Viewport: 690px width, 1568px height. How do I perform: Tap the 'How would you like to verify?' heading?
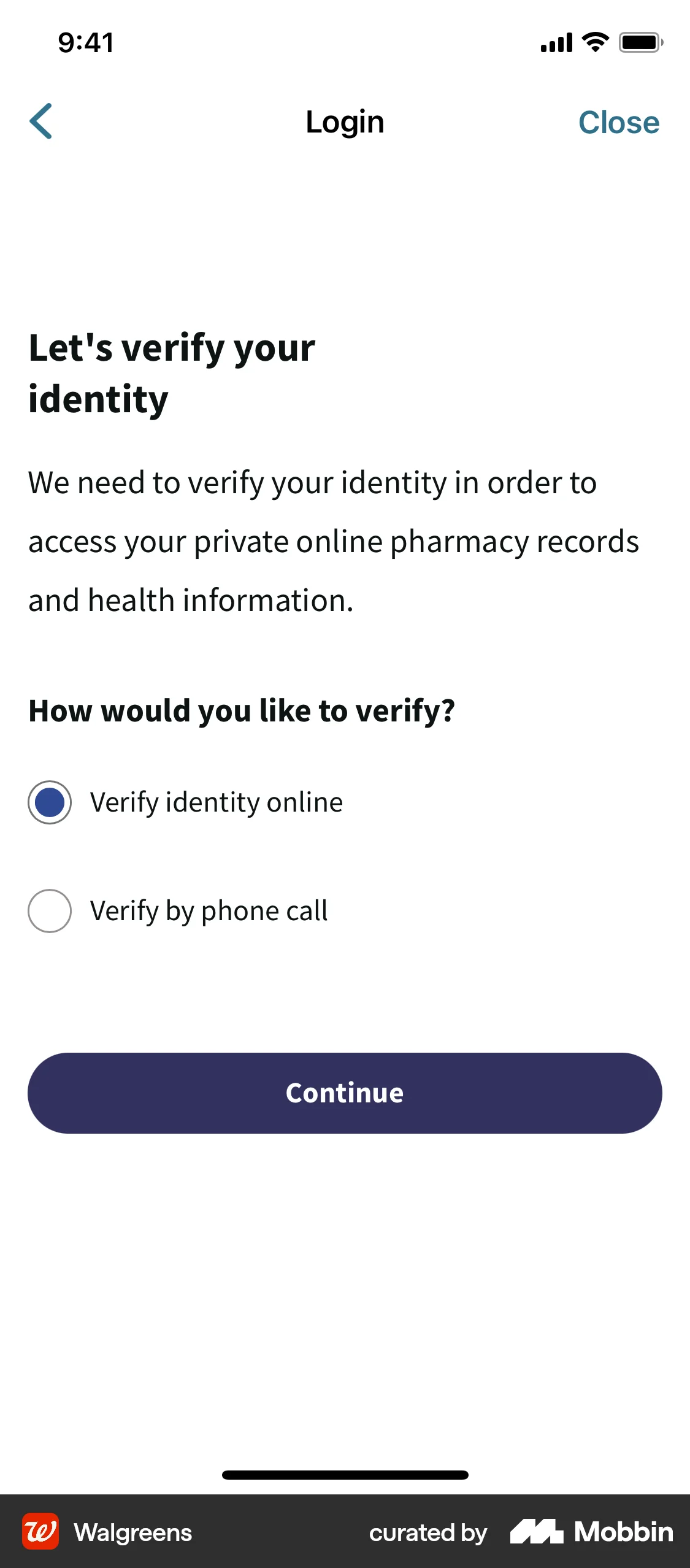242,710
